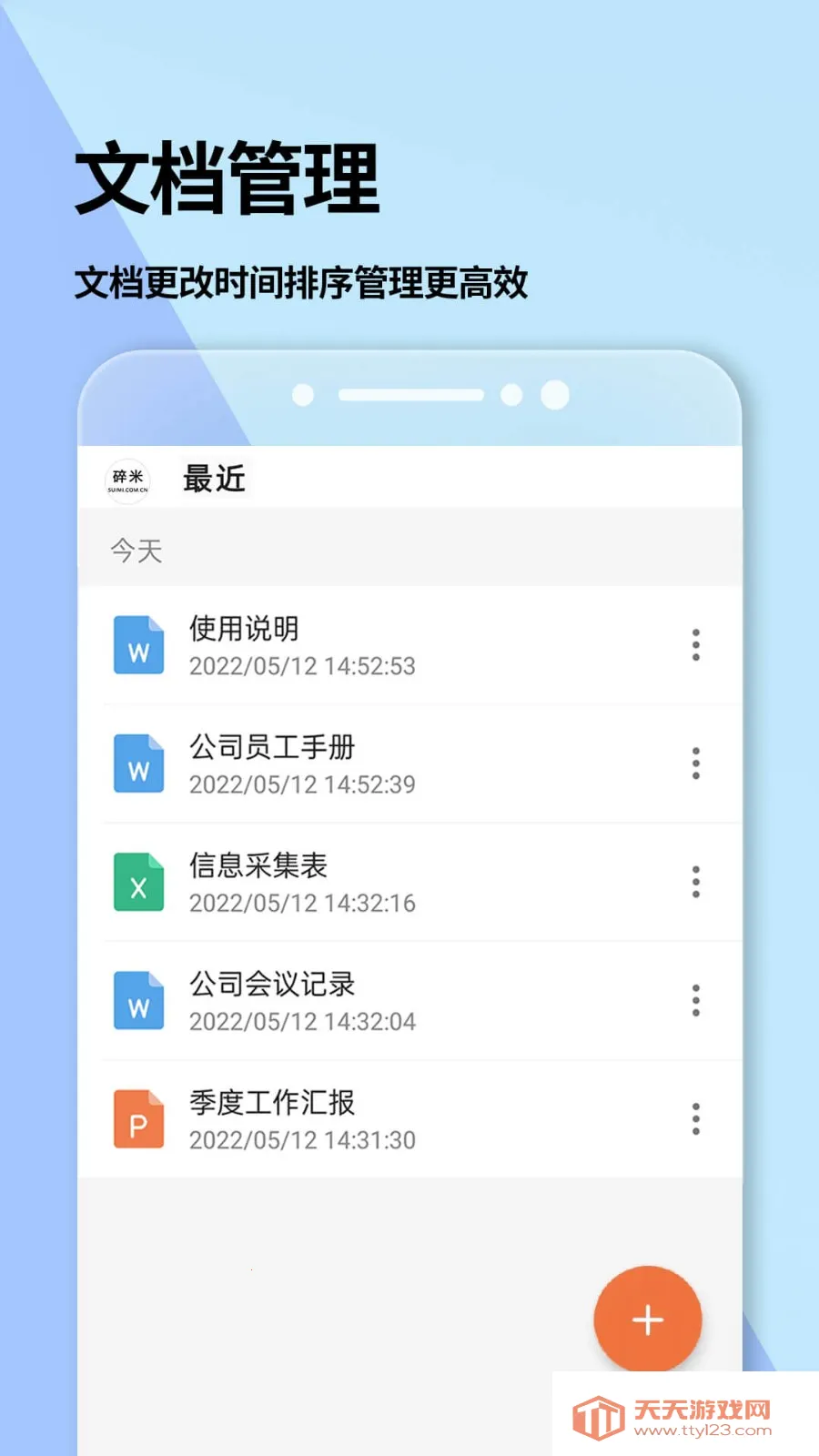Open the 使用说明 Word document icon
This screenshot has width=819, height=1456.
click(x=137, y=645)
